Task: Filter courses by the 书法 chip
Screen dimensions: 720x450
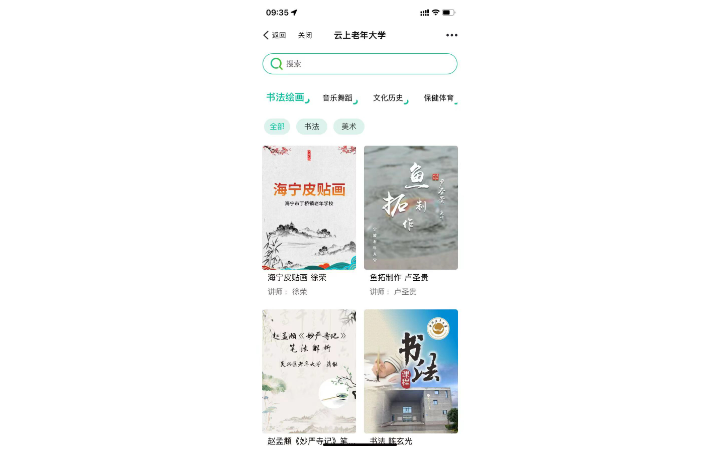Action: [x=311, y=127]
